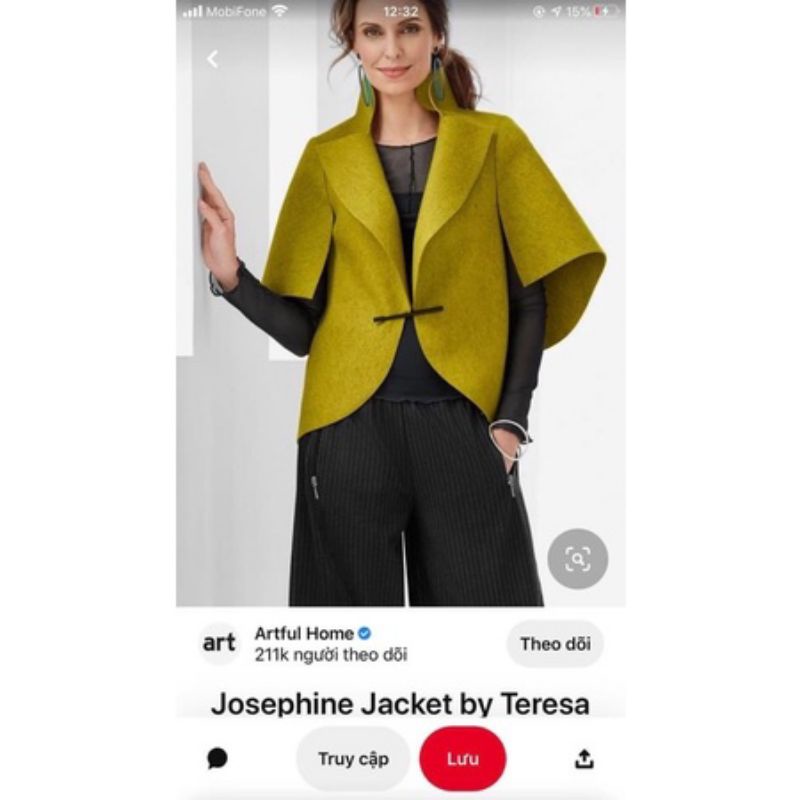
Task: Share the pin via the upload icon
Action: (x=584, y=759)
